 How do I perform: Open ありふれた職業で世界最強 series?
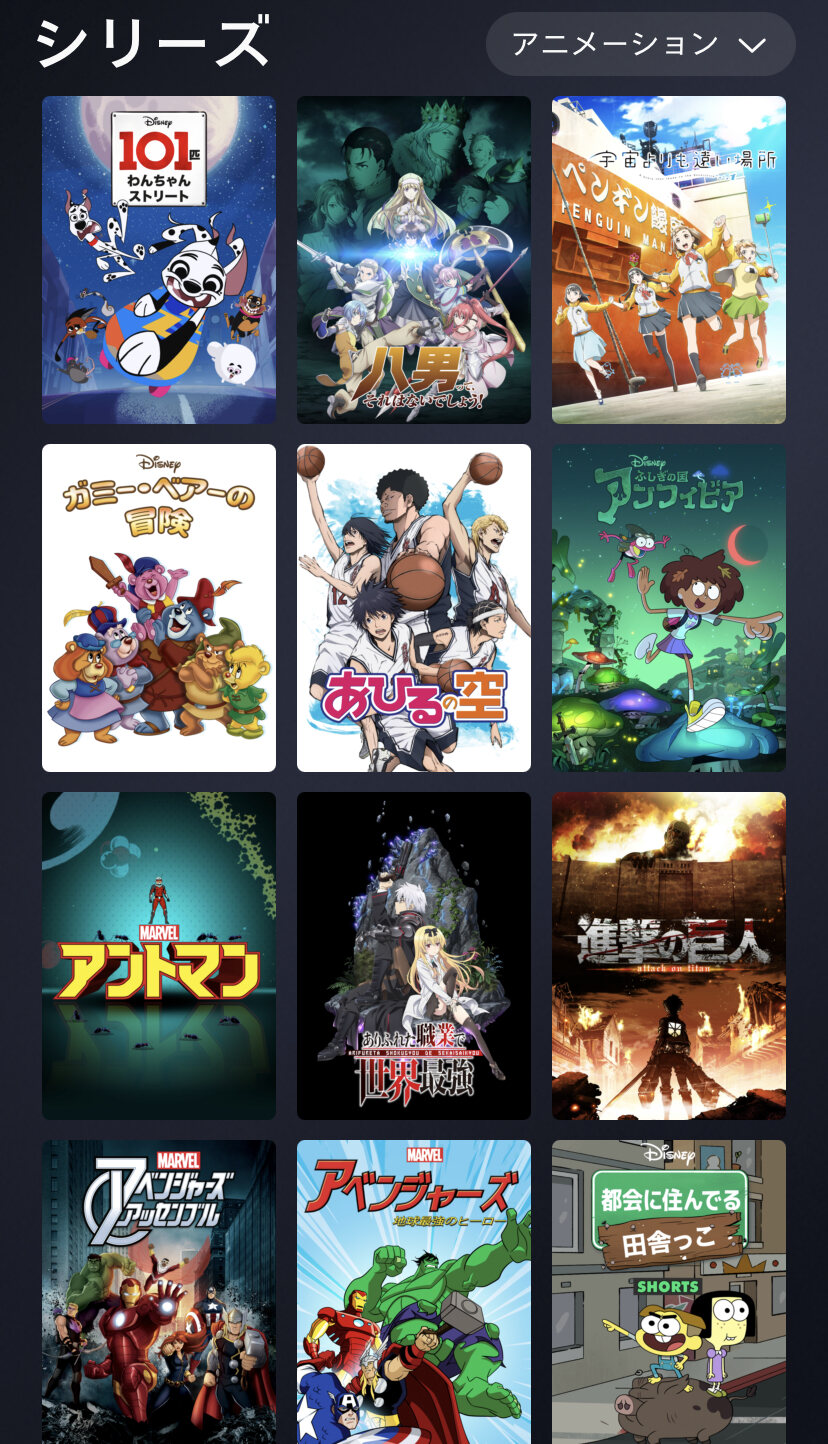tap(414, 956)
